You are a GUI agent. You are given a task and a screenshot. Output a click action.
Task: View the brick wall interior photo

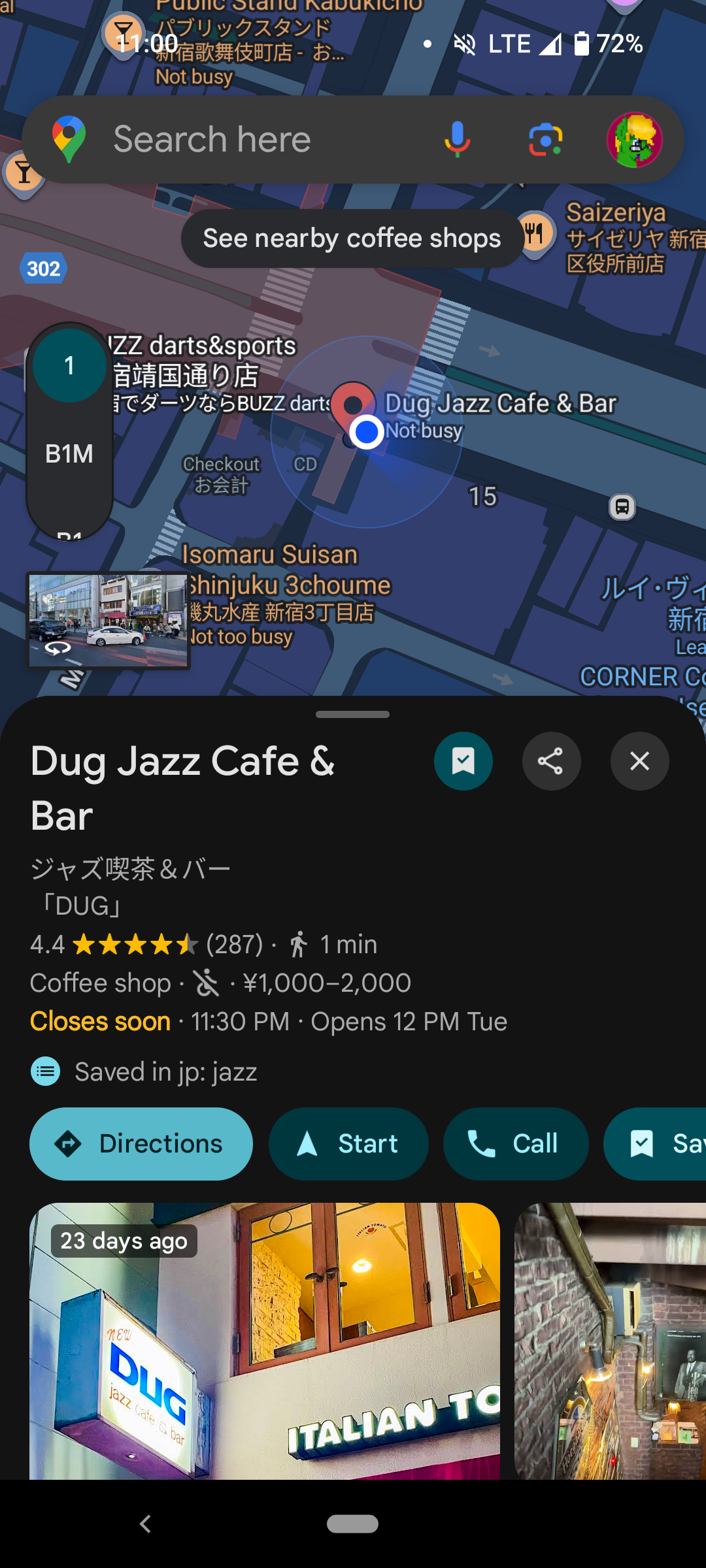611,1339
